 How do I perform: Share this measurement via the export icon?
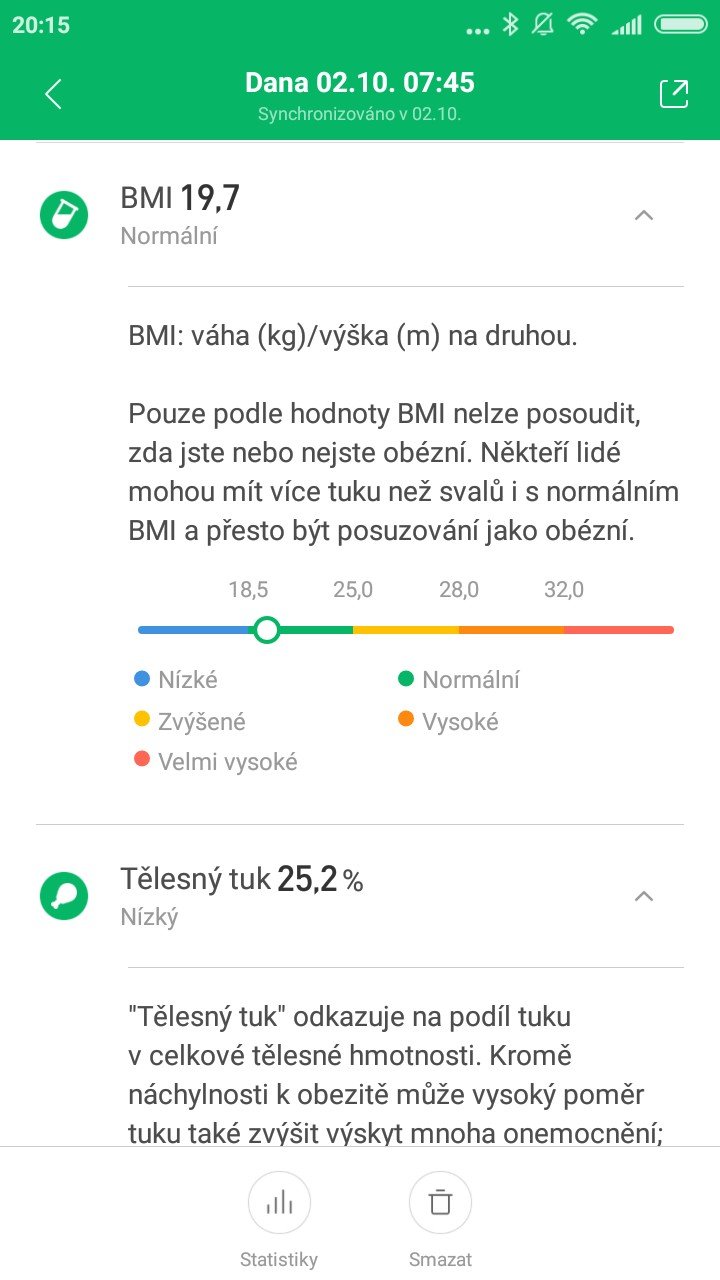pos(674,93)
